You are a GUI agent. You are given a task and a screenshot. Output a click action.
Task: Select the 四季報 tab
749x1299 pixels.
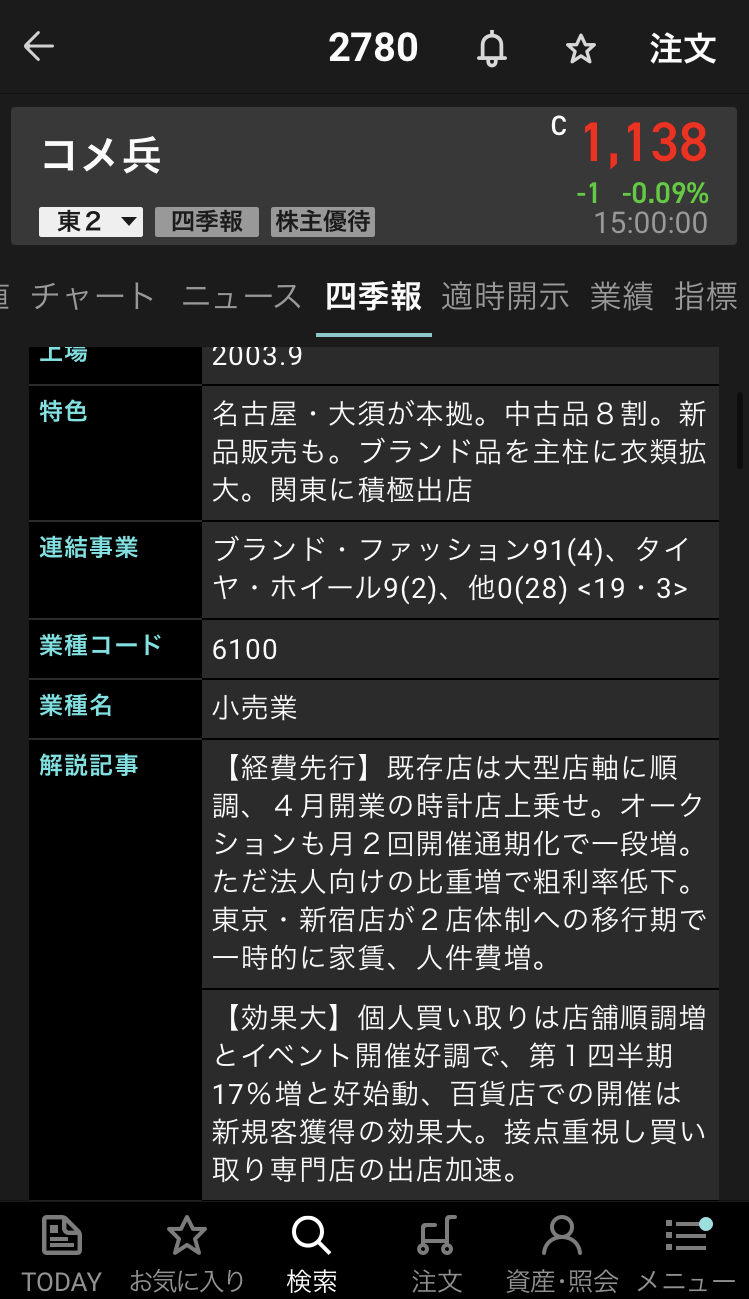click(x=373, y=296)
